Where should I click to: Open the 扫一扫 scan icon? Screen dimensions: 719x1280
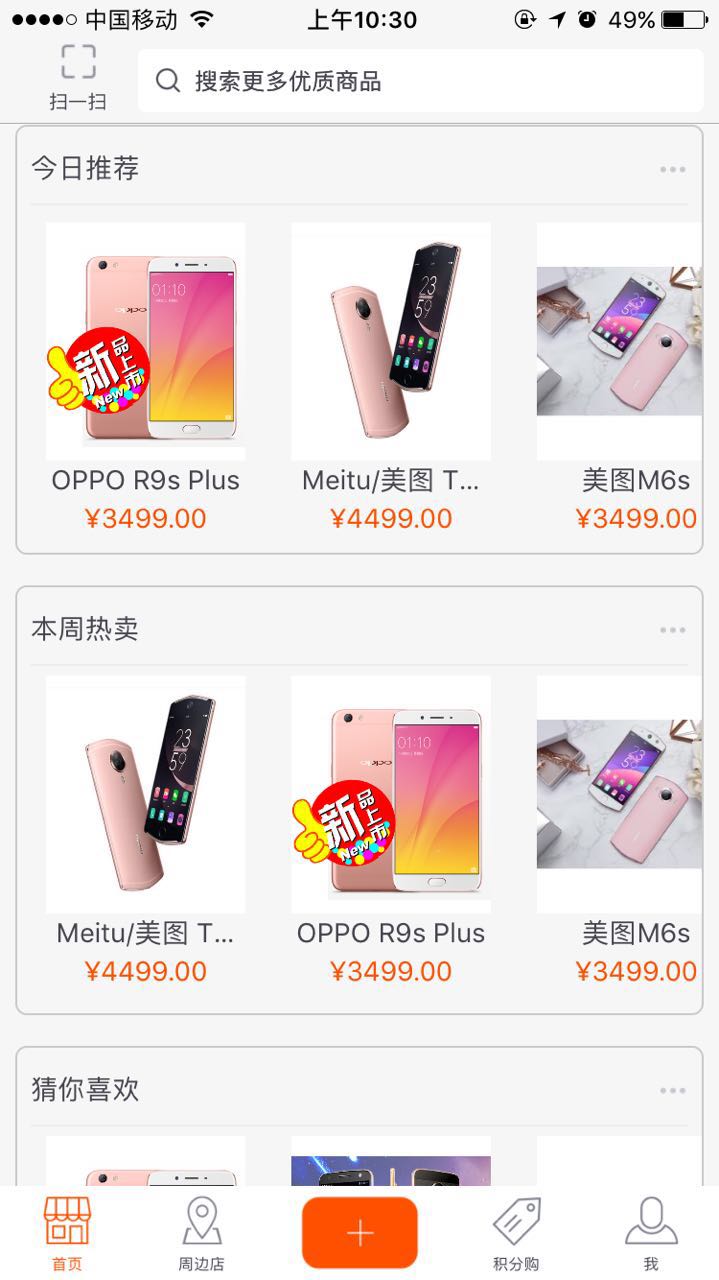coord(78,78)
